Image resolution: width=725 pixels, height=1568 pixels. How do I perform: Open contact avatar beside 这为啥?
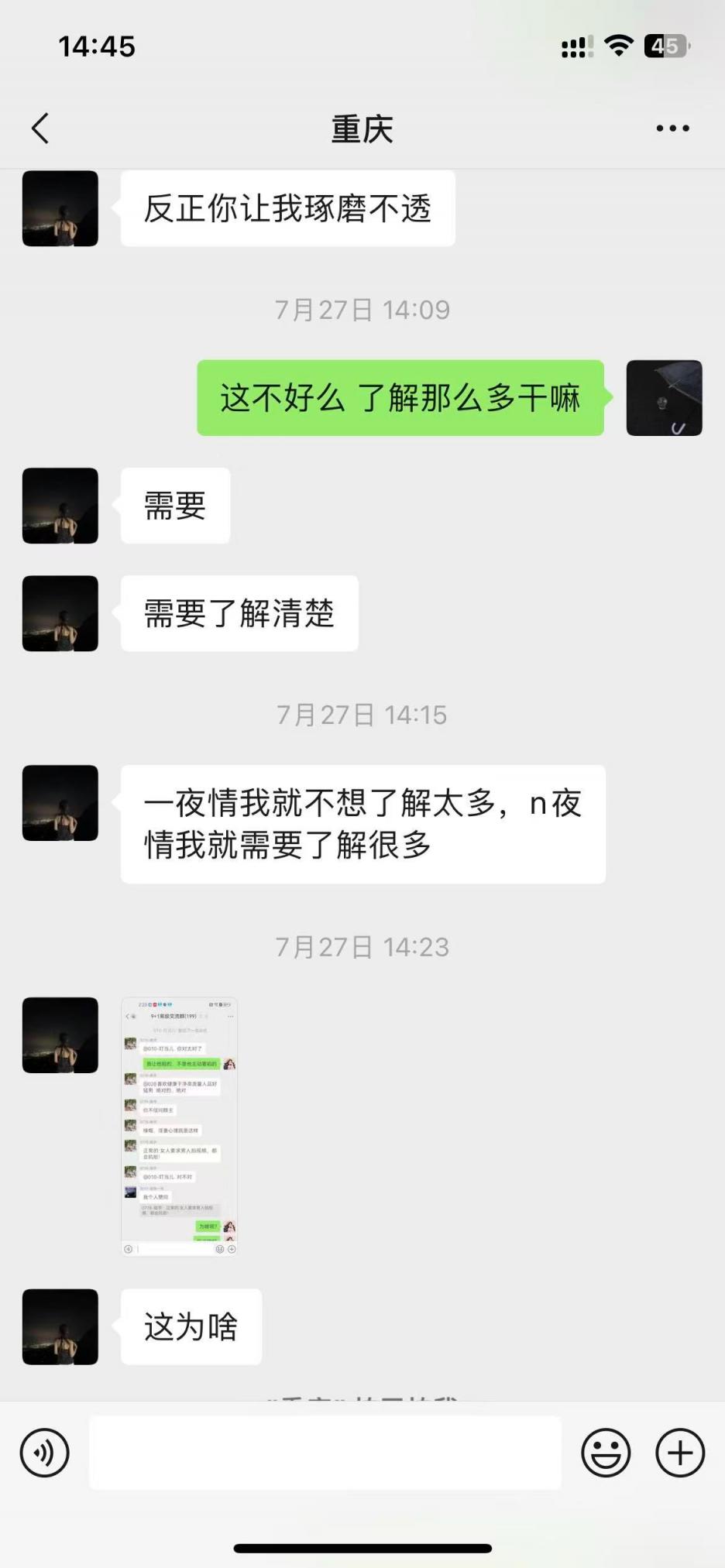[x=60, y=1326]
